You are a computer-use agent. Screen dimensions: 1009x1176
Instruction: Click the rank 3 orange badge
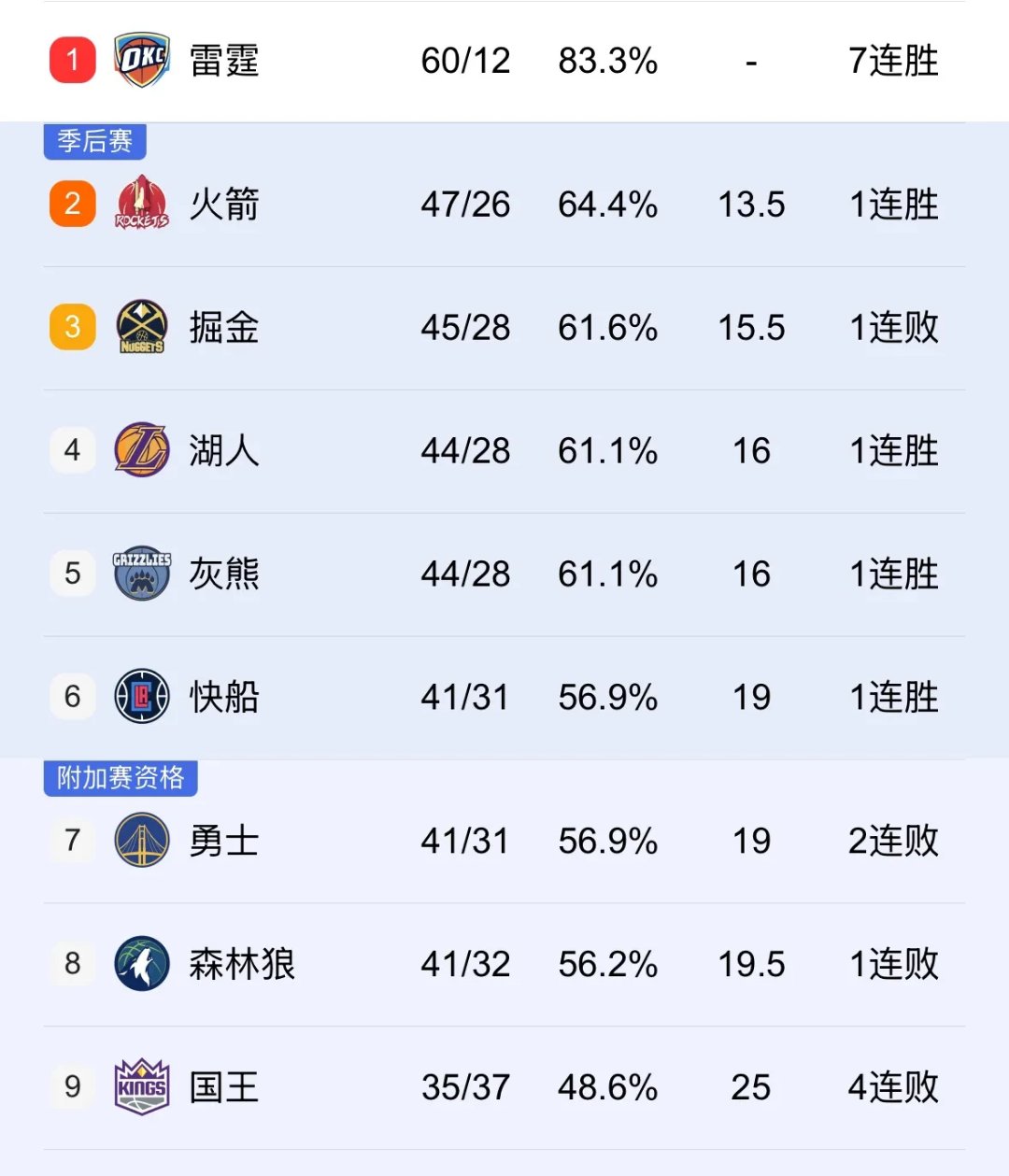tap(72, 328)
